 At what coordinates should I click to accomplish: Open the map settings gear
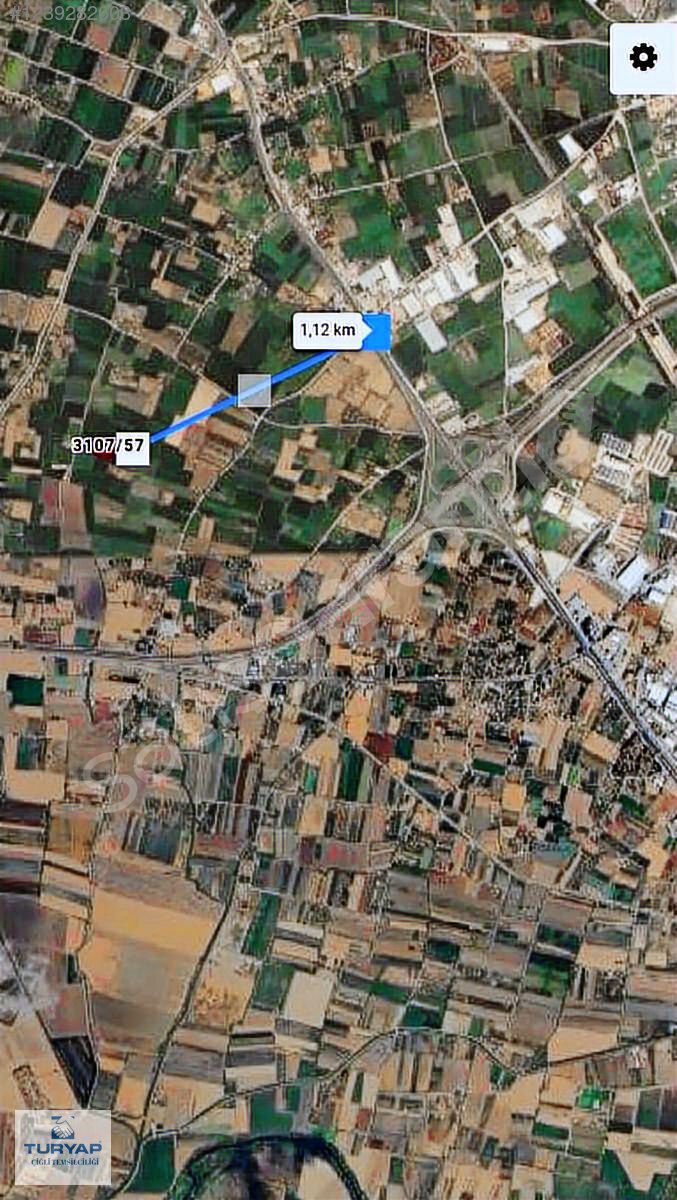[x=643, y=58]
